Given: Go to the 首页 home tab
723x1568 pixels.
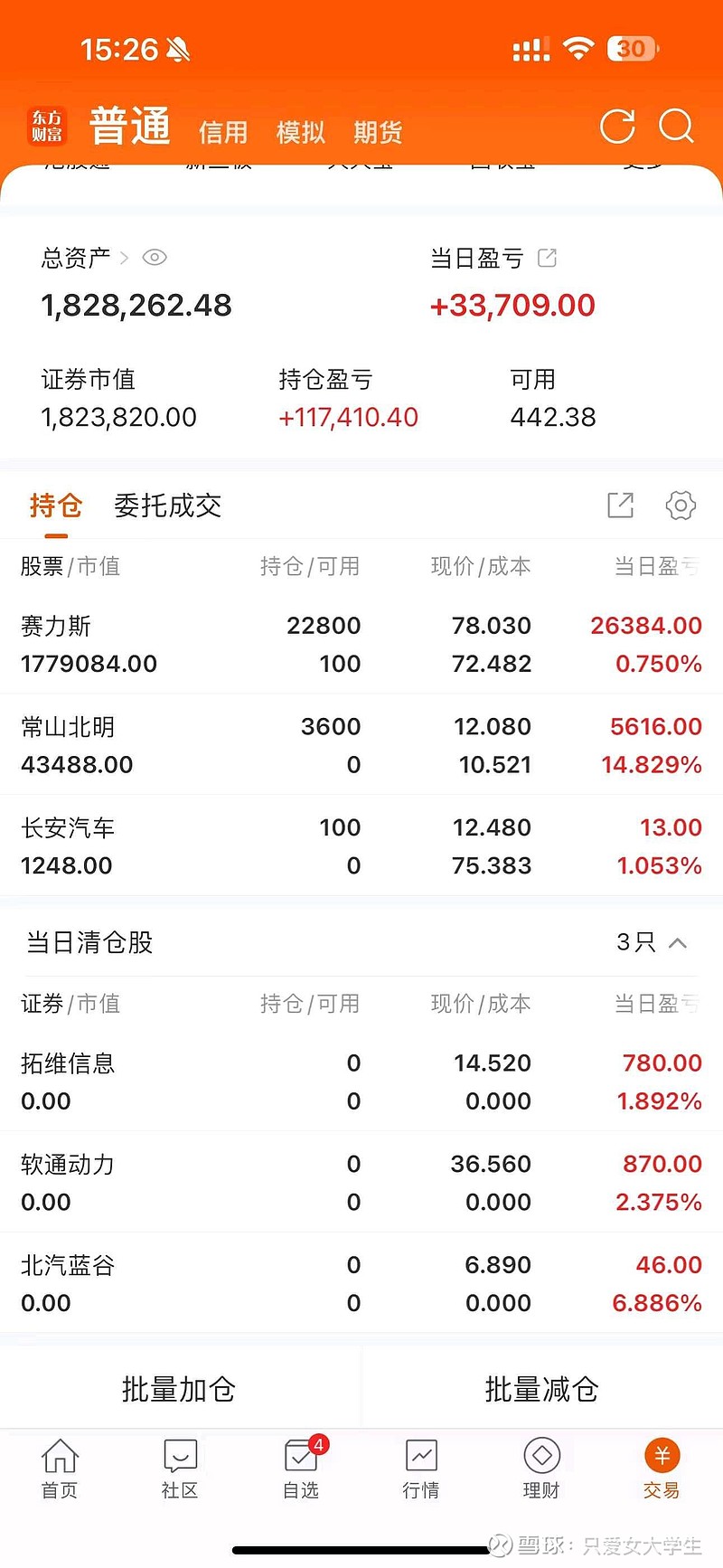Looking at the screenshot, I should click(60, 1469).
